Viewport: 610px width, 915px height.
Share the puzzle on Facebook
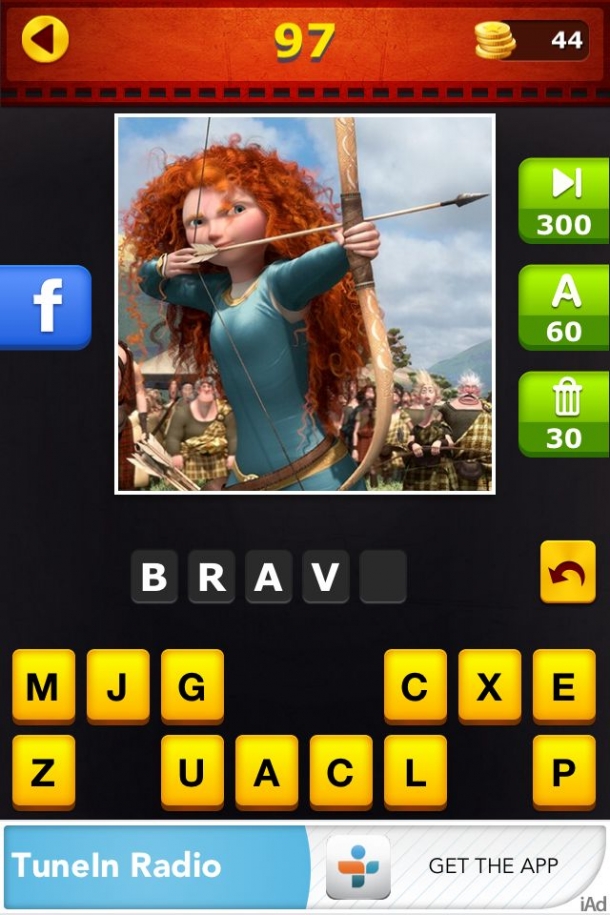[x=46, y=307]
